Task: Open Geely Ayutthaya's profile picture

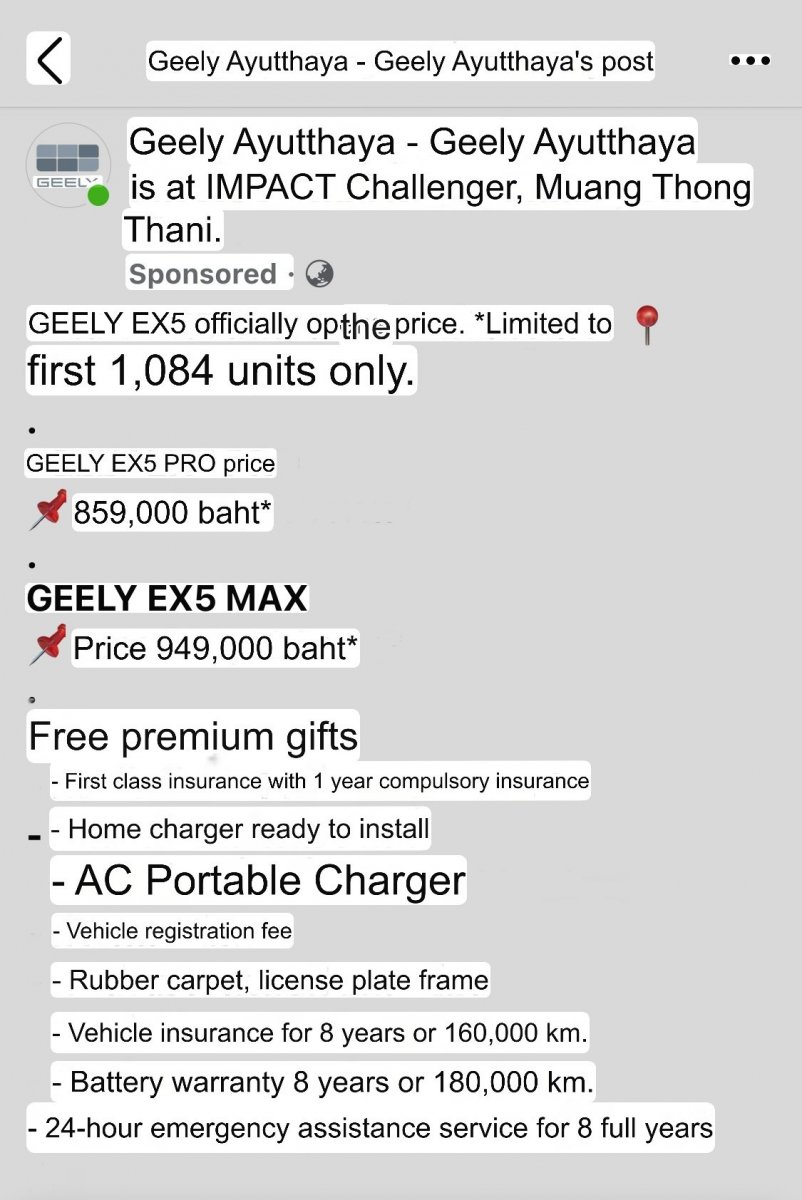Action: pyautogui.click(x=68, y=166)
